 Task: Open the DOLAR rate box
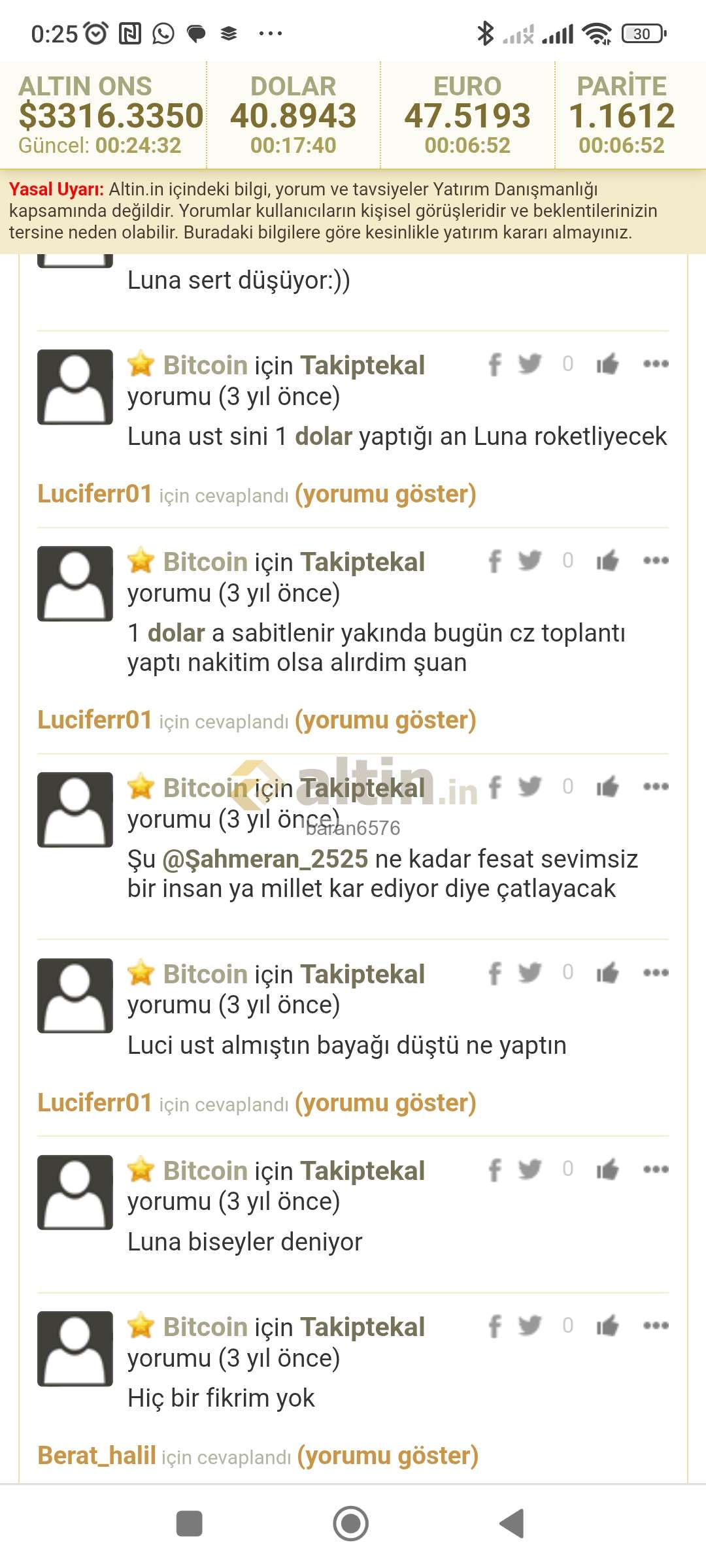coord(294,116)
